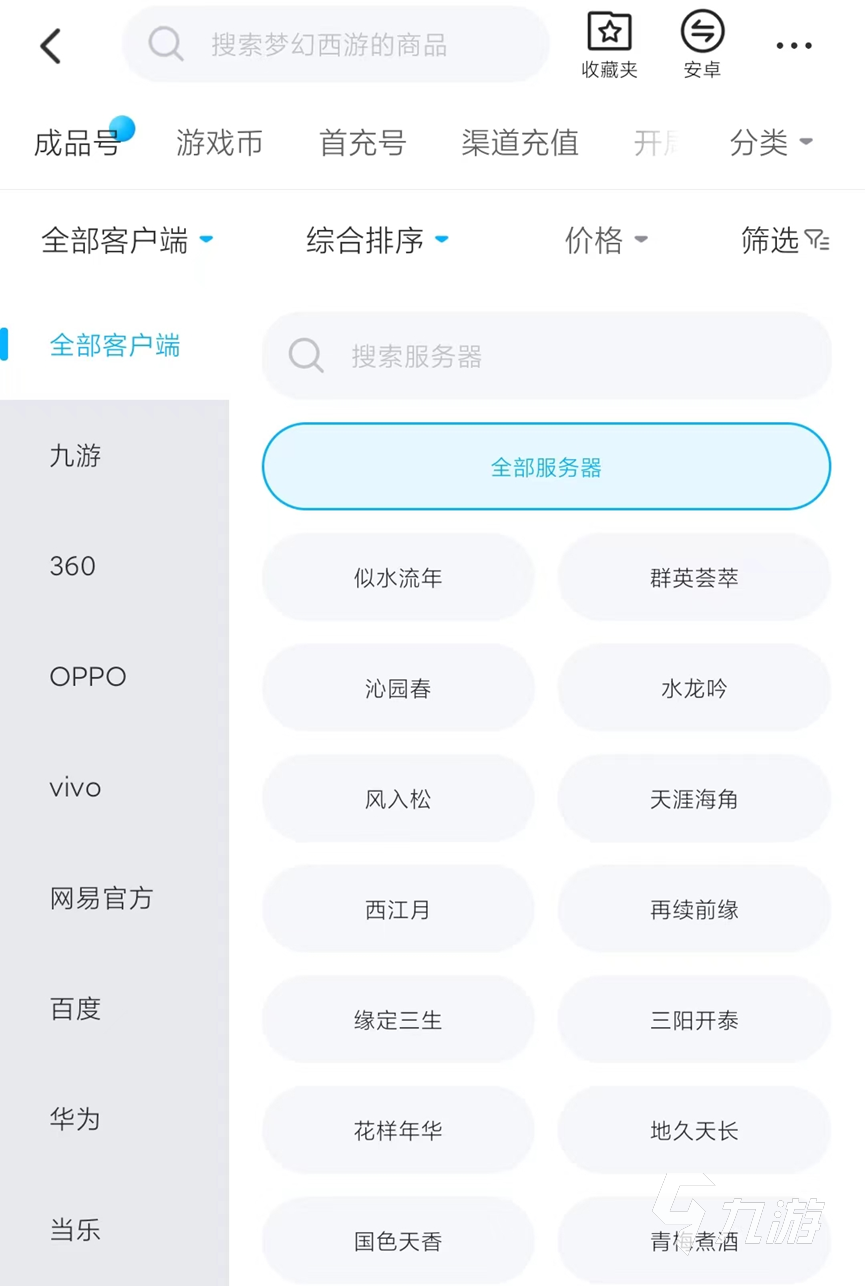This screenshot has width=865, height=1286.
Task: Choose the 九游 client in the sidebar
Action: pyautogui.click(x=76, y=456)
